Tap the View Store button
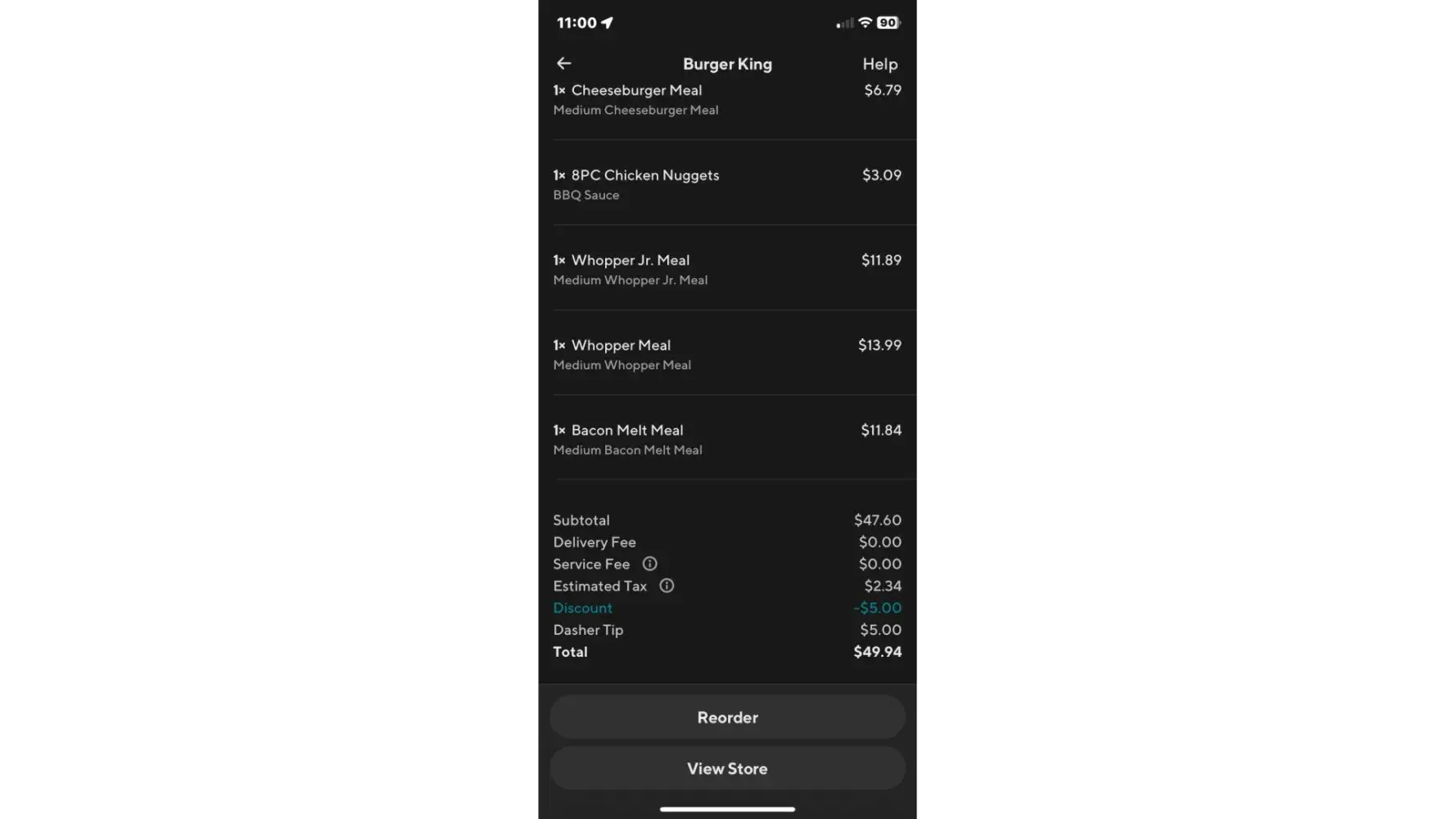Image resolution: width=1456 pixels, height=819 pixels. (727, 768)
